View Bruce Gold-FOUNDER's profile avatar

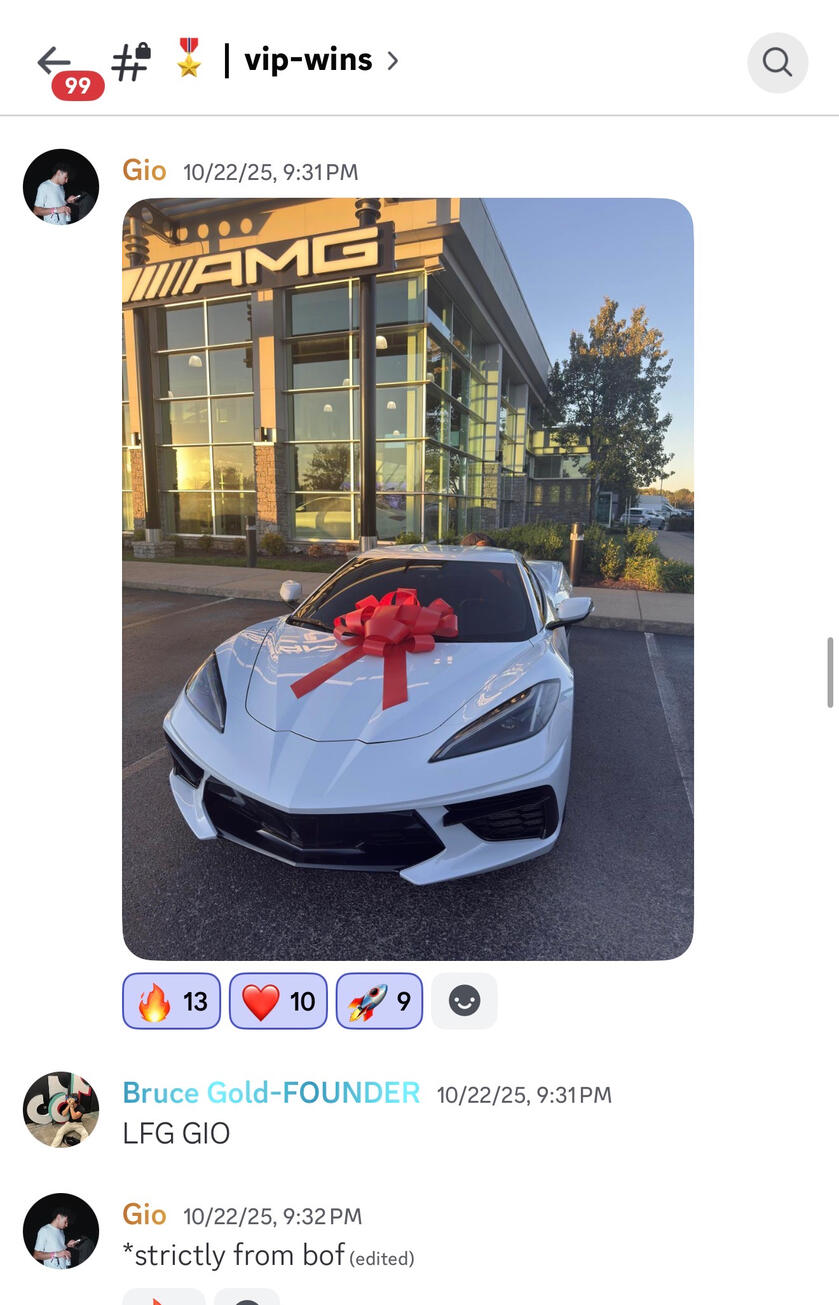click(x=61, y=1109)
